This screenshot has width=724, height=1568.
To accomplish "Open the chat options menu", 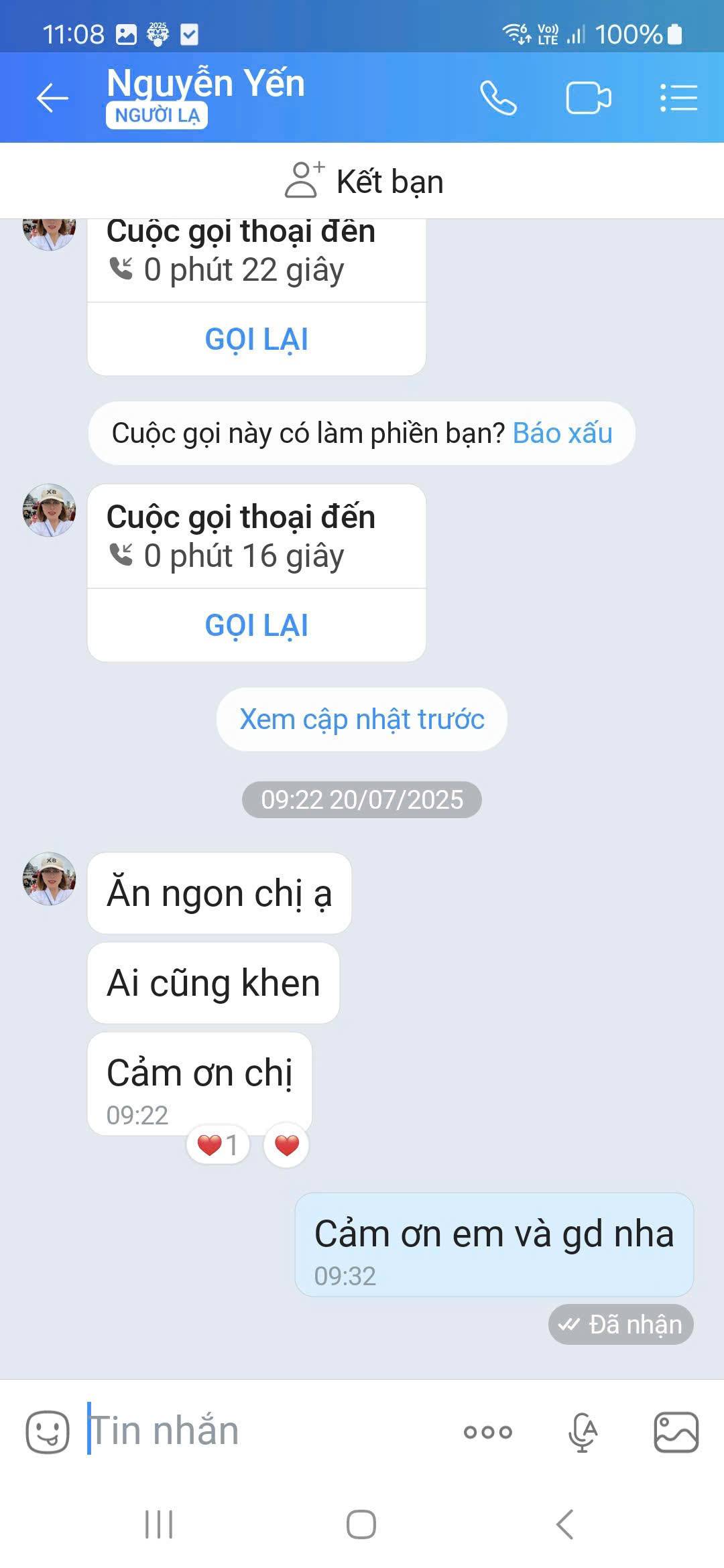I will coord(678,99).
